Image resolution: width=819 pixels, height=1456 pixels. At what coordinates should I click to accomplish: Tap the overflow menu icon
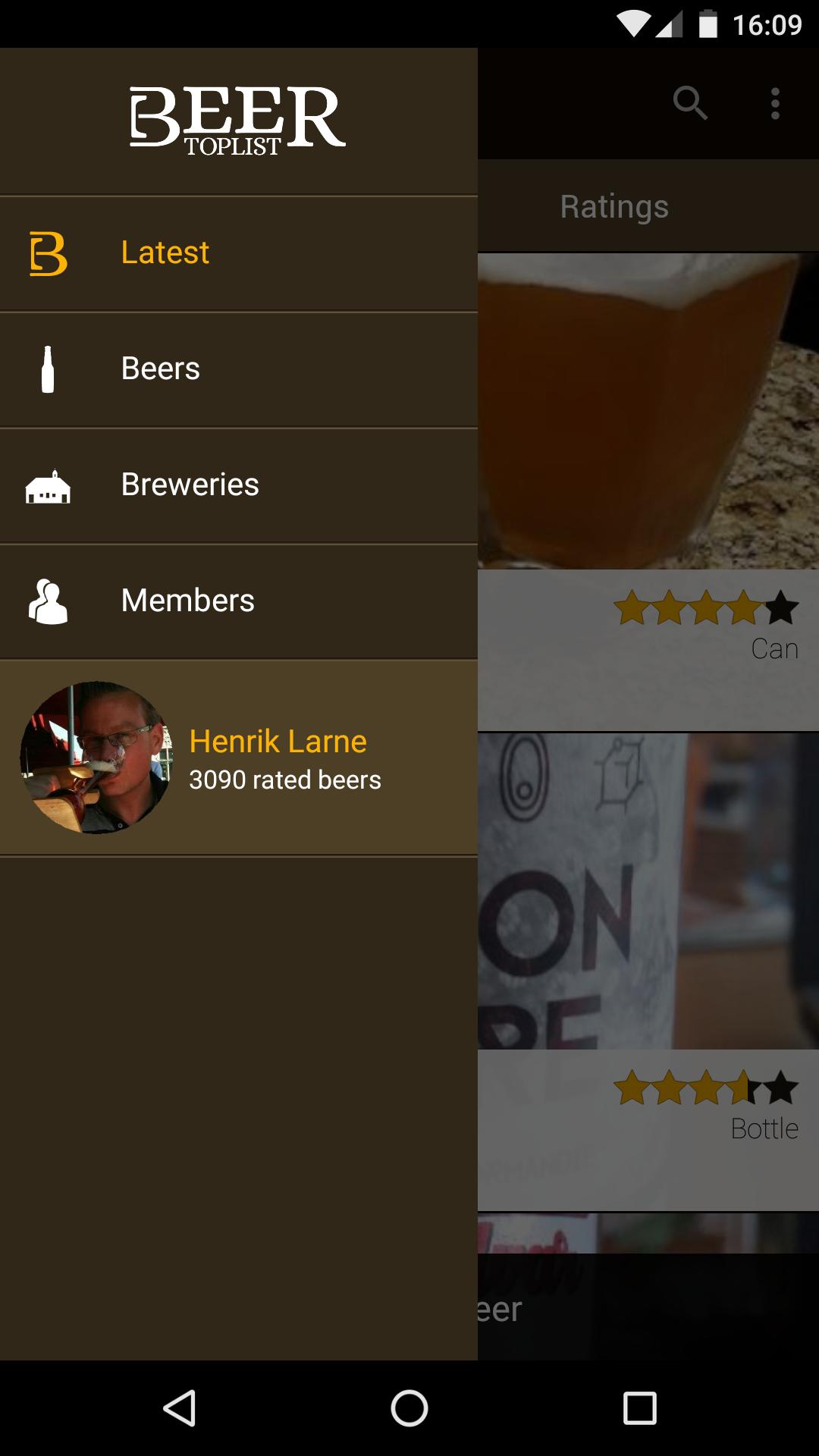pos(774,104)
